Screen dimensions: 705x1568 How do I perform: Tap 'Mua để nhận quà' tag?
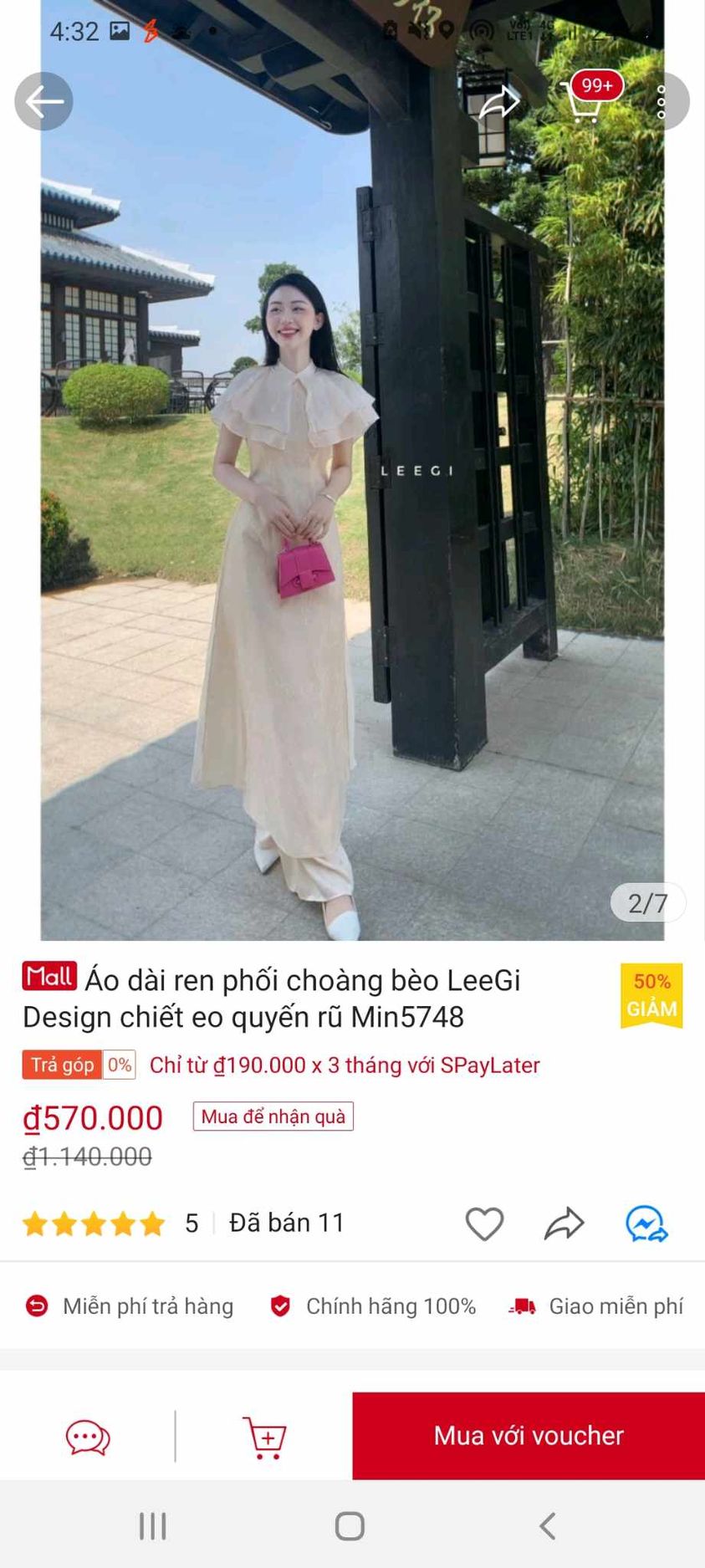pyautogui.click(x=273, y=1116)
